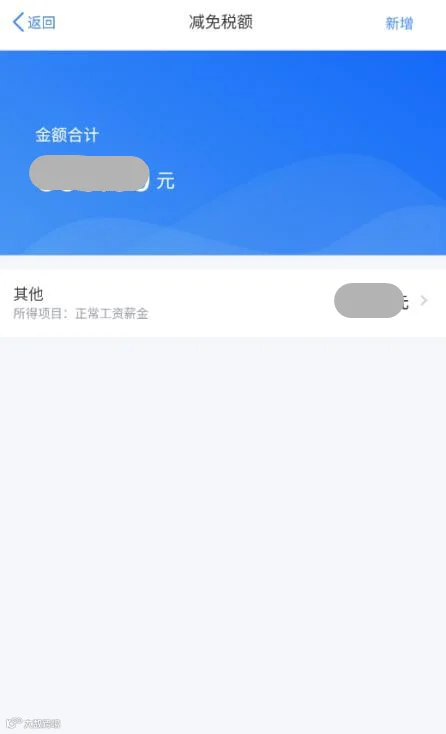Viewport: 446px width, 734px height.
Task: Open the 其他 tax reduction row
Action: pos(223,303)
